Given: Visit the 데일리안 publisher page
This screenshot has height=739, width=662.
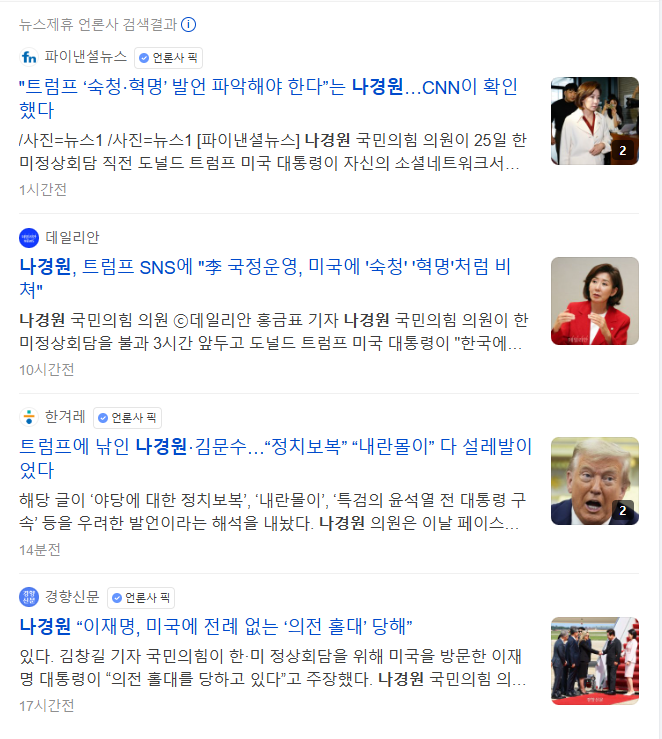Looking at the screenshot, I should pos(72,237).
